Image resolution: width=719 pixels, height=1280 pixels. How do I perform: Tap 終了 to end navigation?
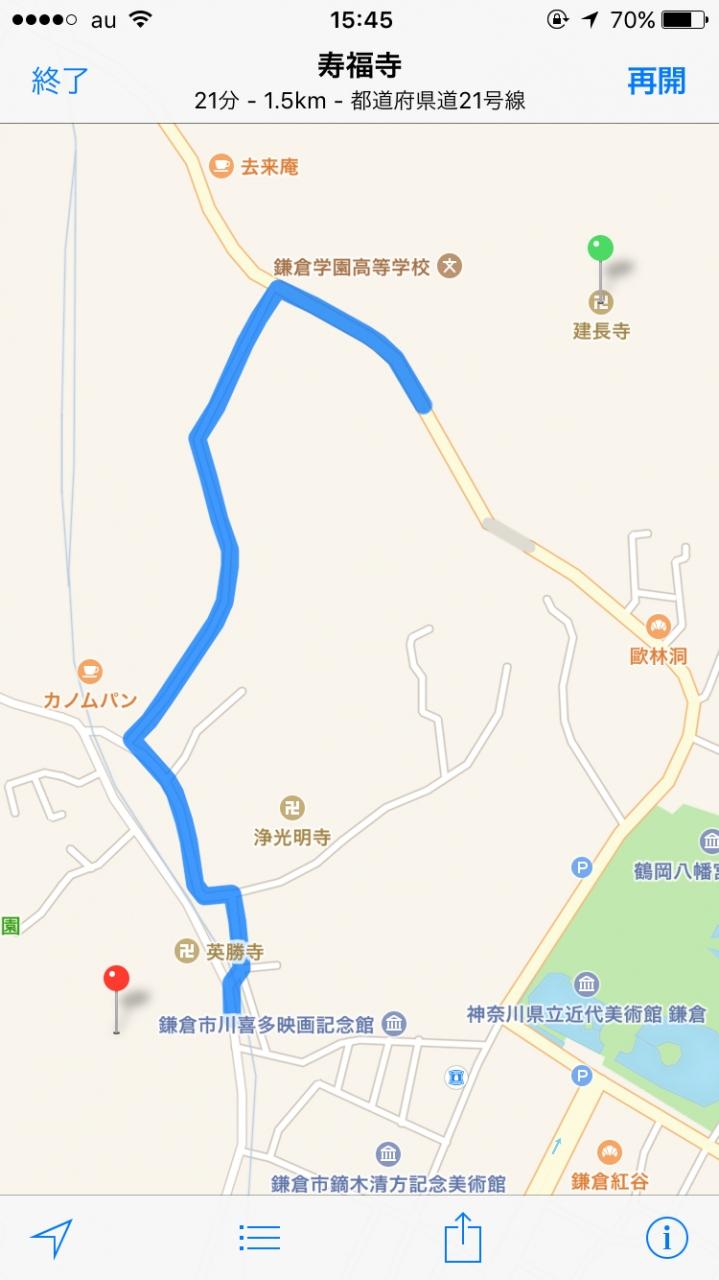point(60,81)
